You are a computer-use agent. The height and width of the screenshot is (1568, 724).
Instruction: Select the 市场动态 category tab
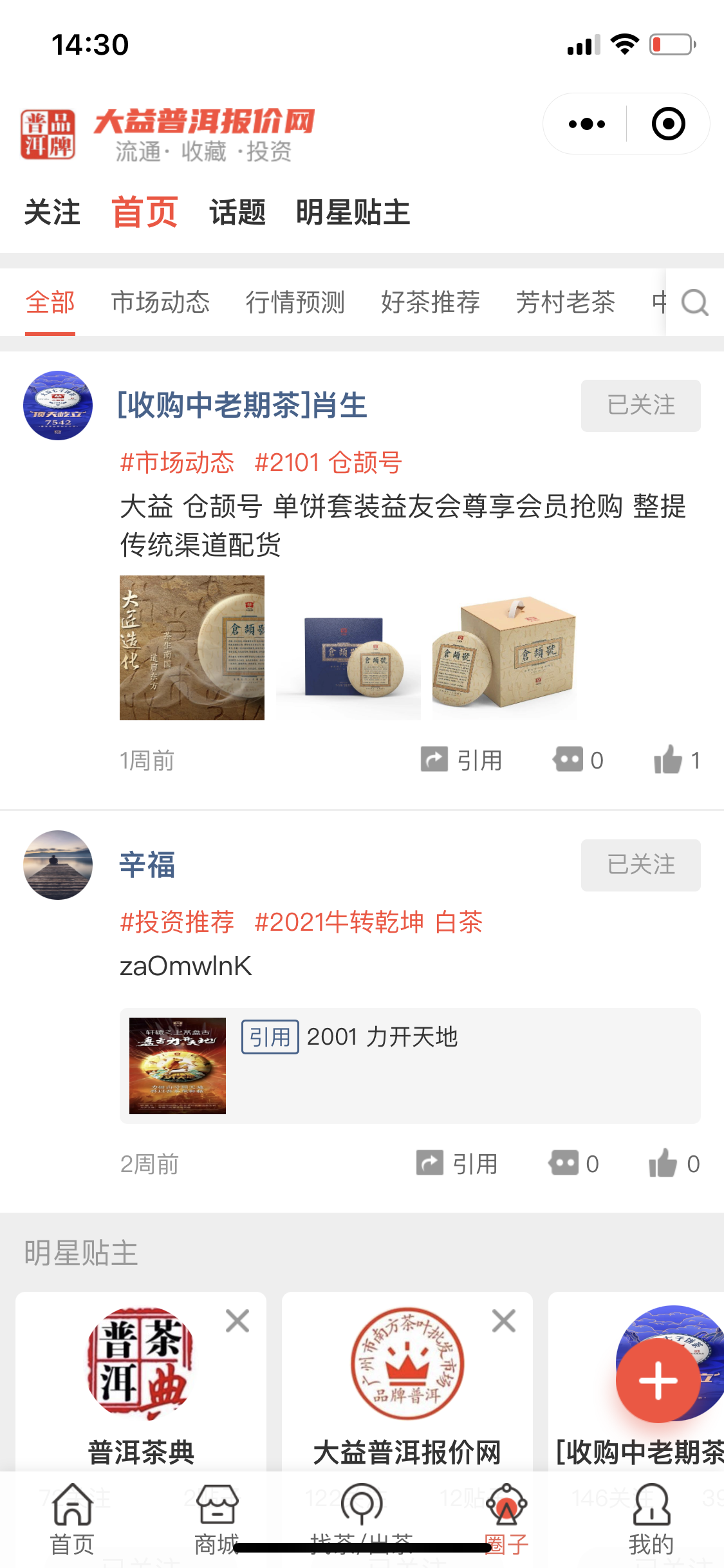160,303
